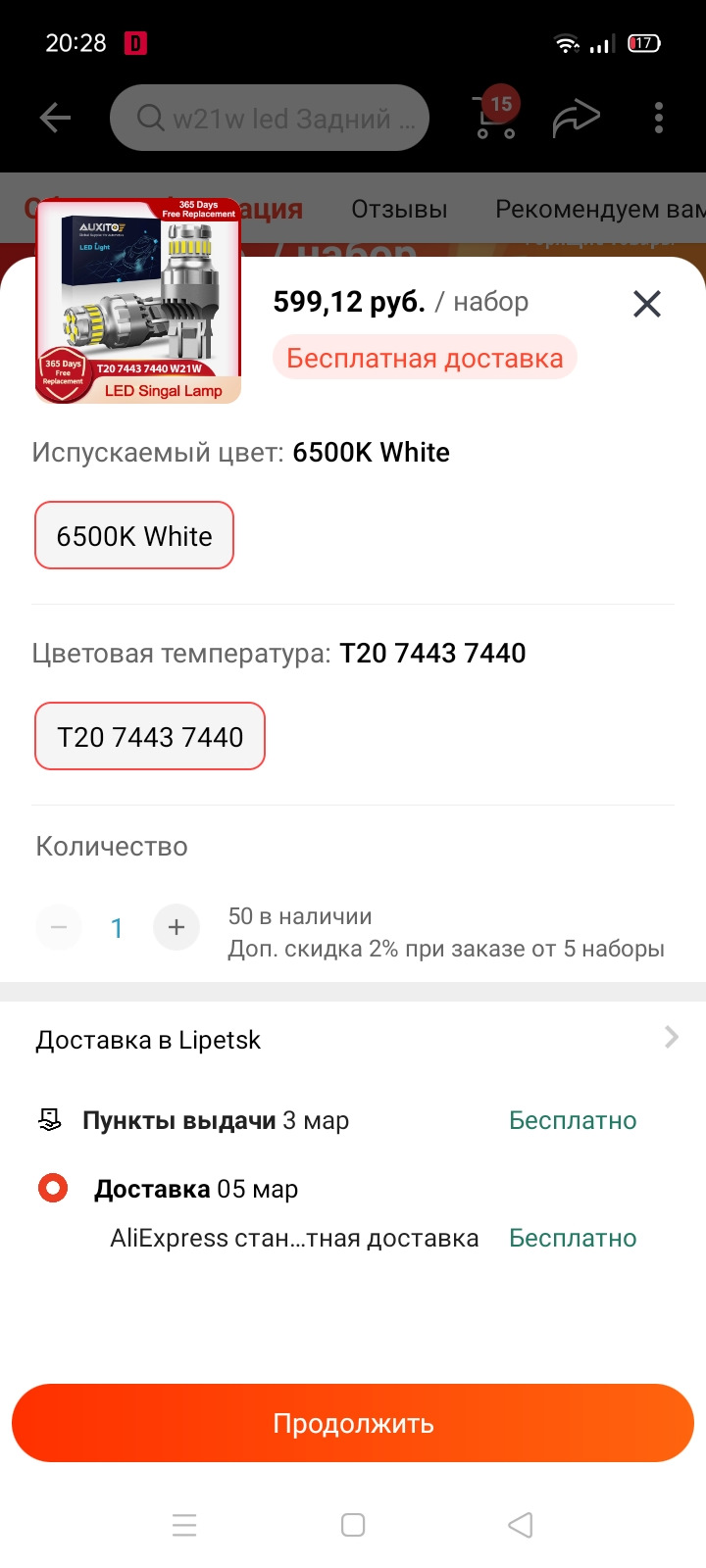The width and height of the screenshot is (706, 1568).
Task: Switch to the Рекомендуем вам tab
Action: (x=598, y=209)
